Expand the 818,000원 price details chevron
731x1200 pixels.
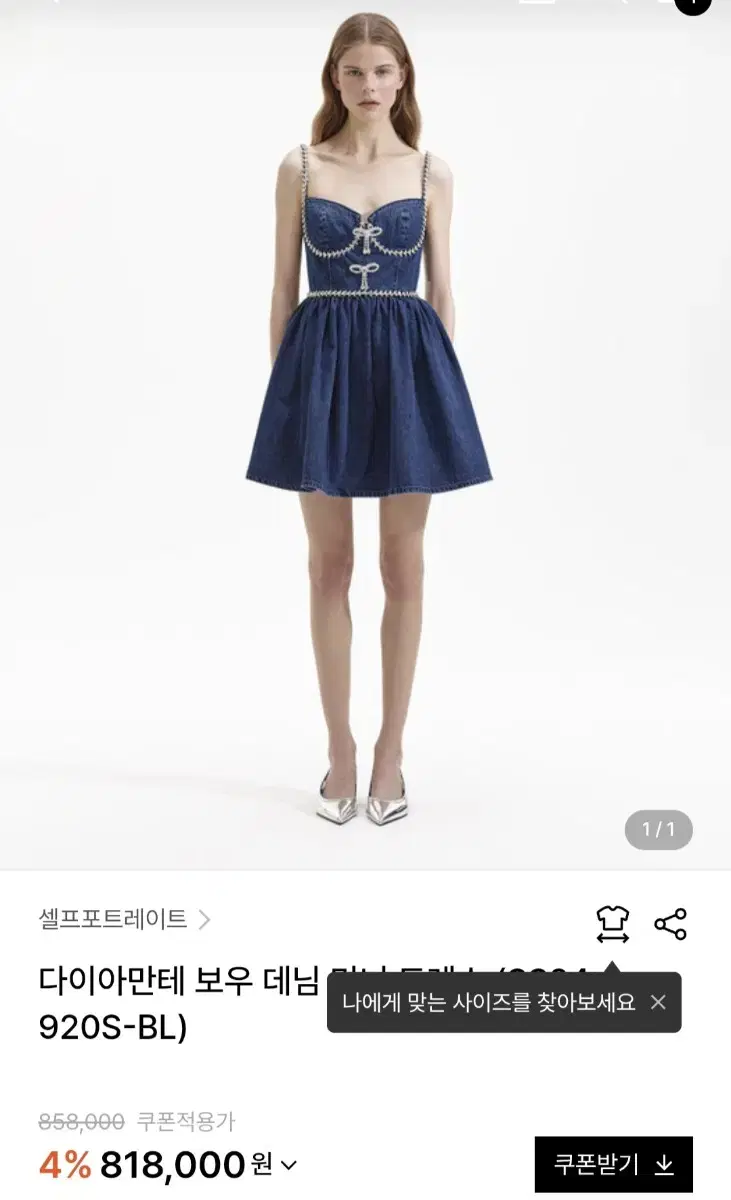coord(288,1165)
